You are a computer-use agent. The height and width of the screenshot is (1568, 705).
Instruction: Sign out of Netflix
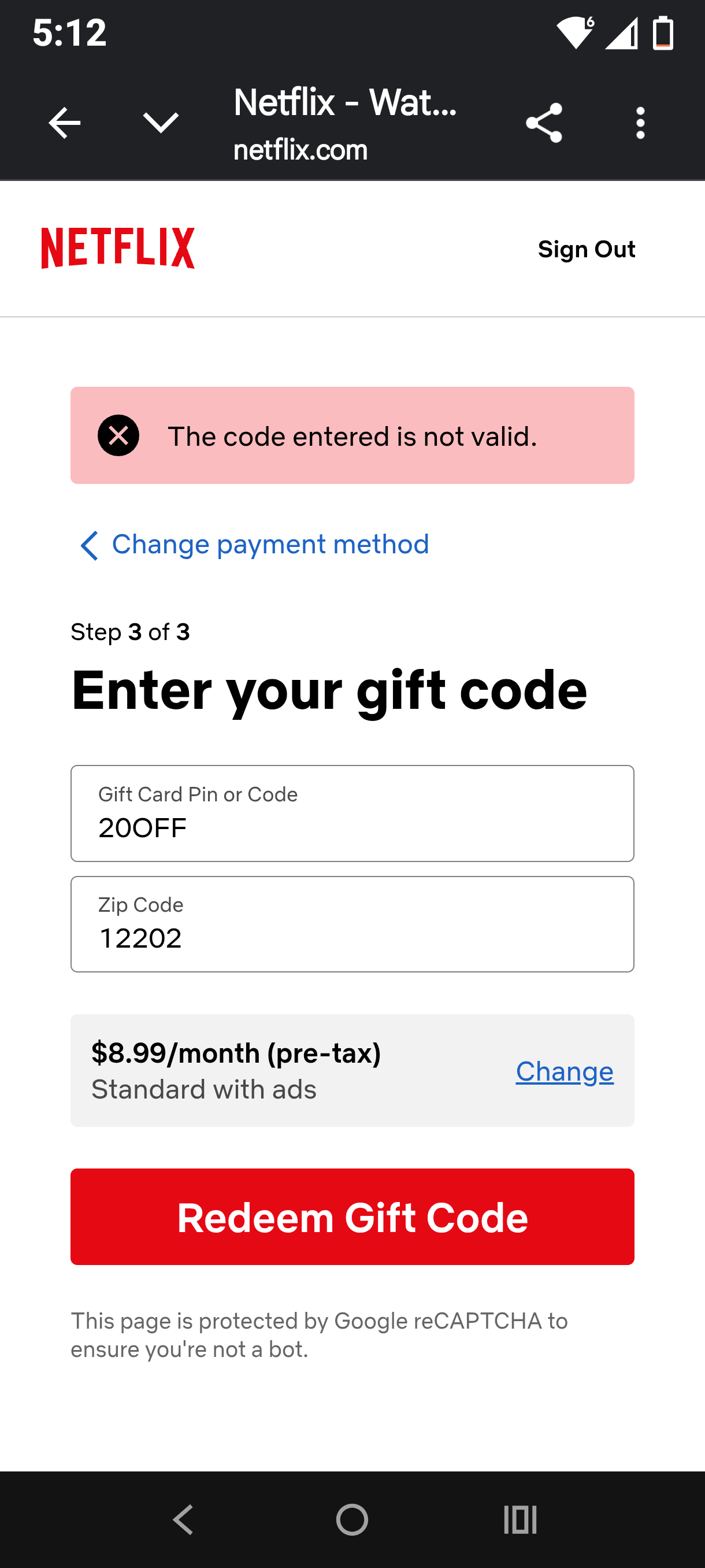pyautogui.click(x=587, y=249)
